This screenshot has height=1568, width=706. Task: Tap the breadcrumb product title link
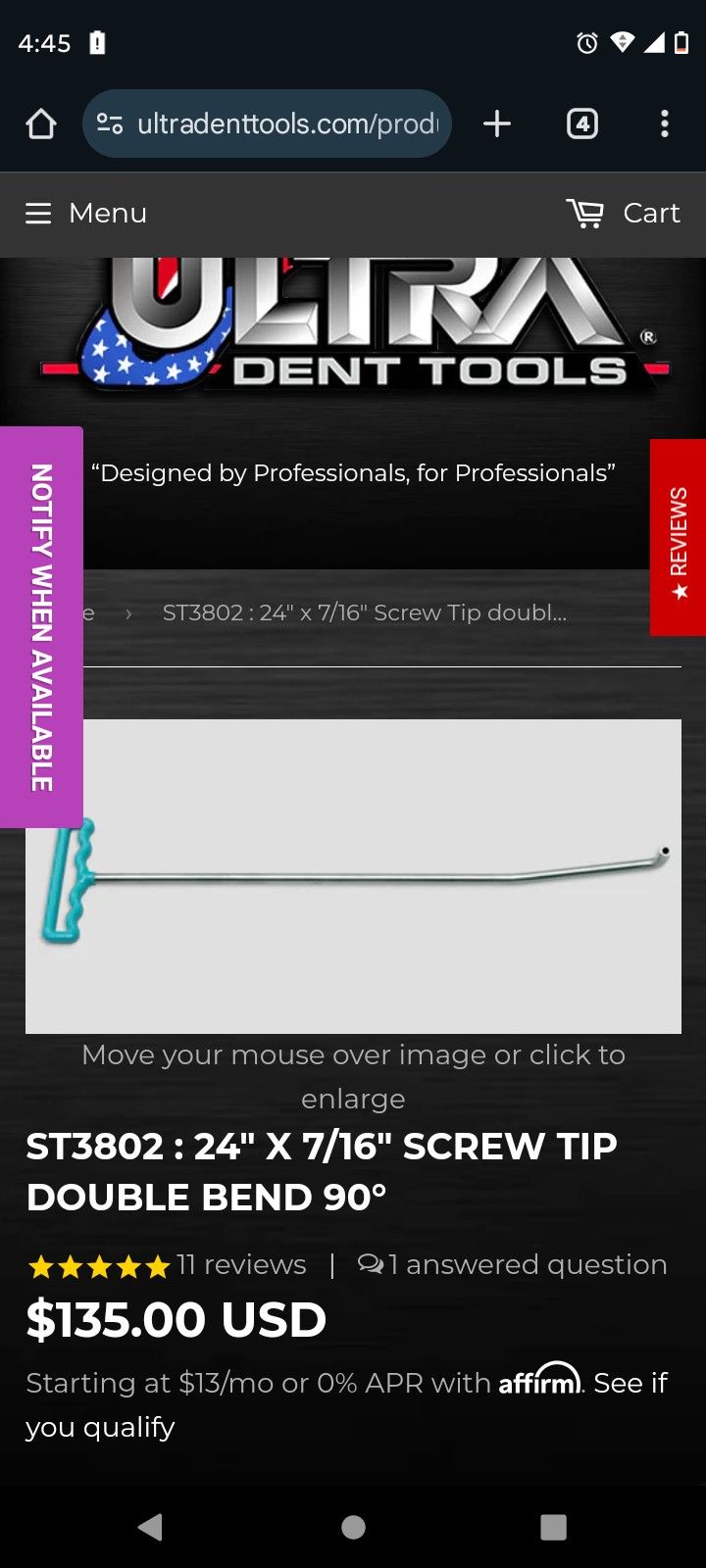pyautogui.click(x=363, y=612)
